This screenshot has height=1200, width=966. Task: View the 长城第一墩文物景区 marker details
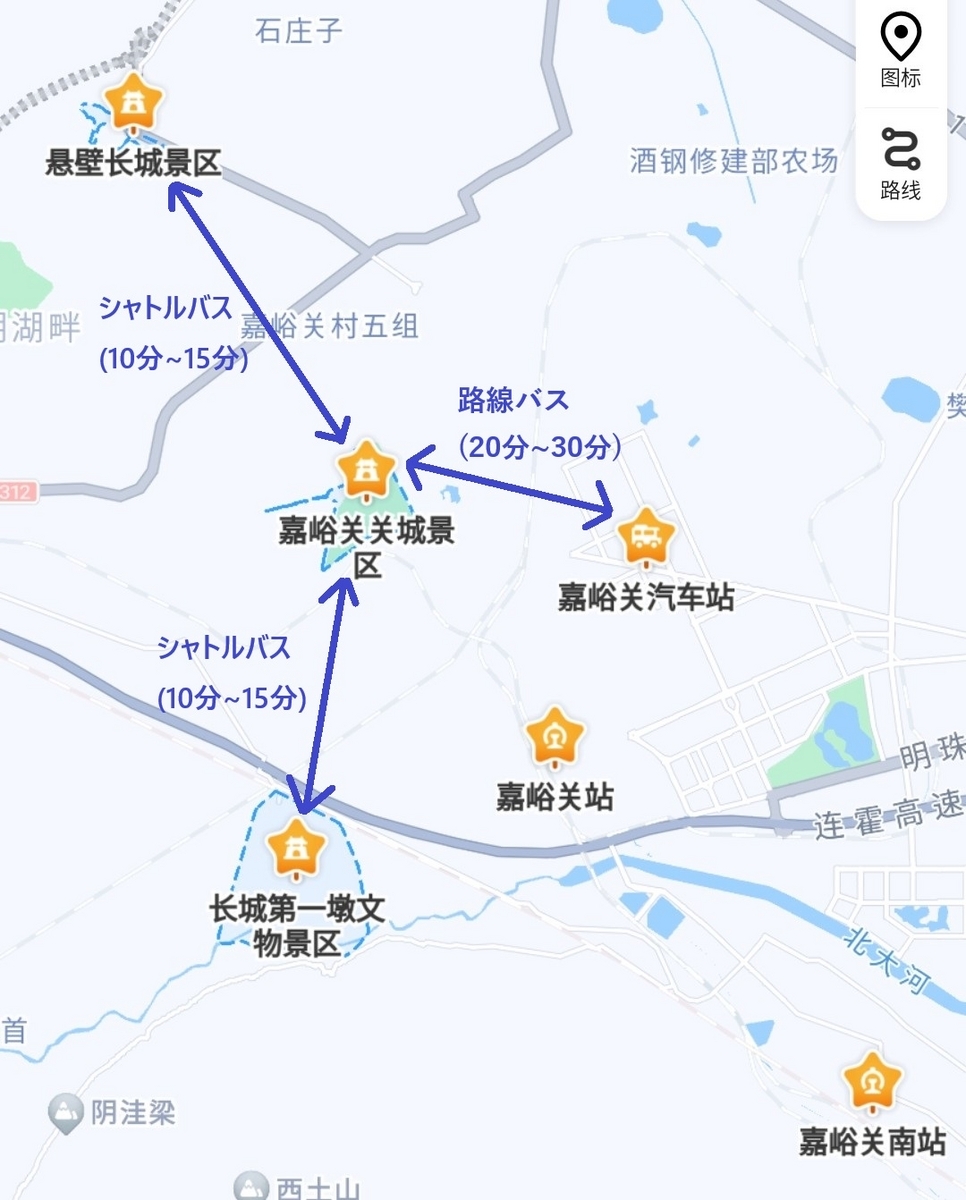pos(296,848)
